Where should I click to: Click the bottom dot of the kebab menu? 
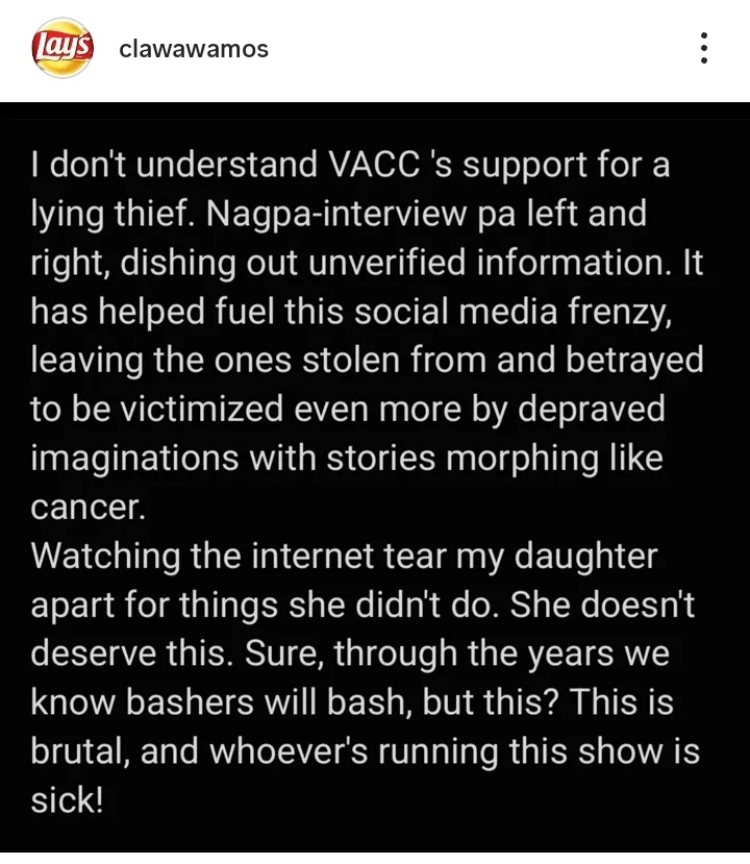click(x=704, y=59)
